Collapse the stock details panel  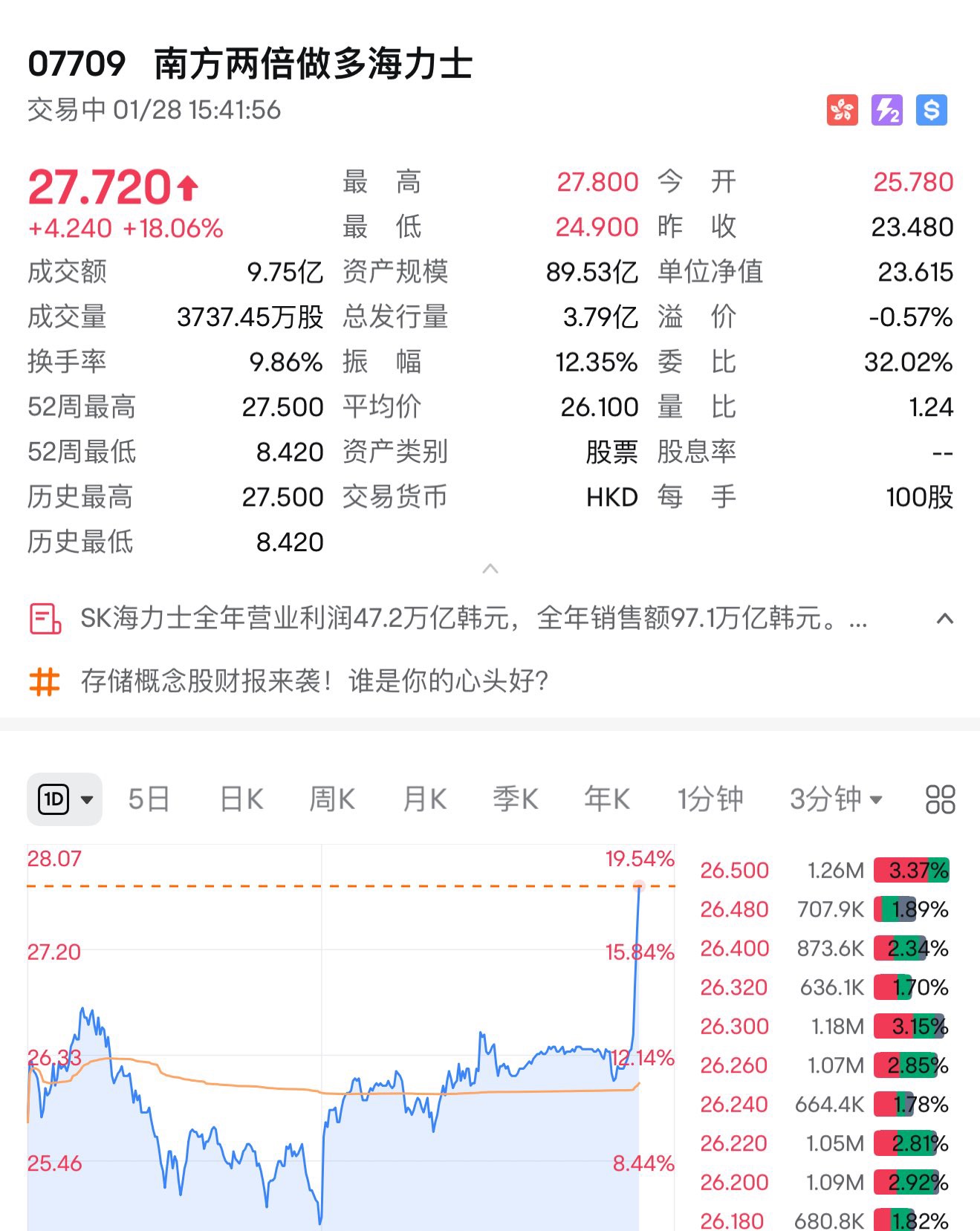click(x=490, y=569)
